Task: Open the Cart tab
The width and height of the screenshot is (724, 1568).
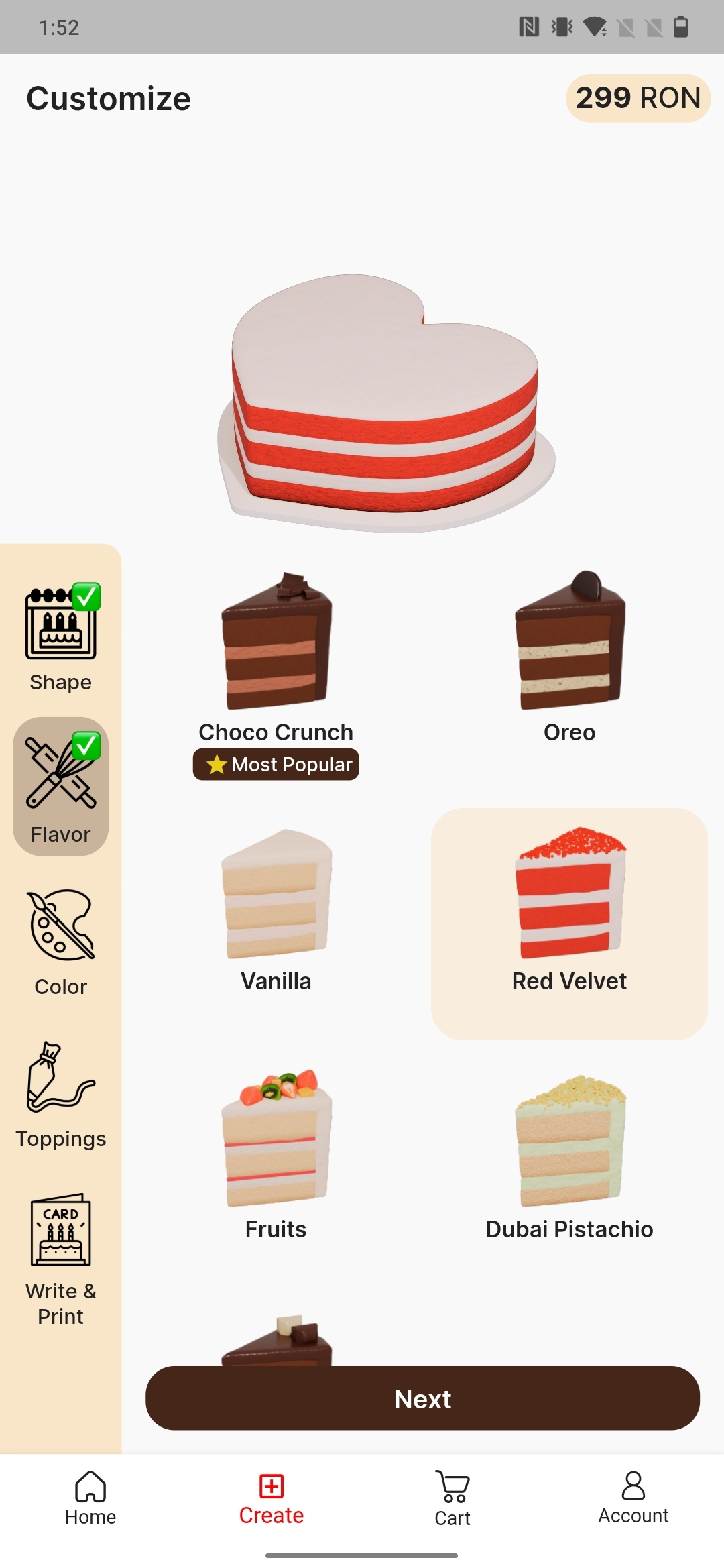Action: point(452,1498)
